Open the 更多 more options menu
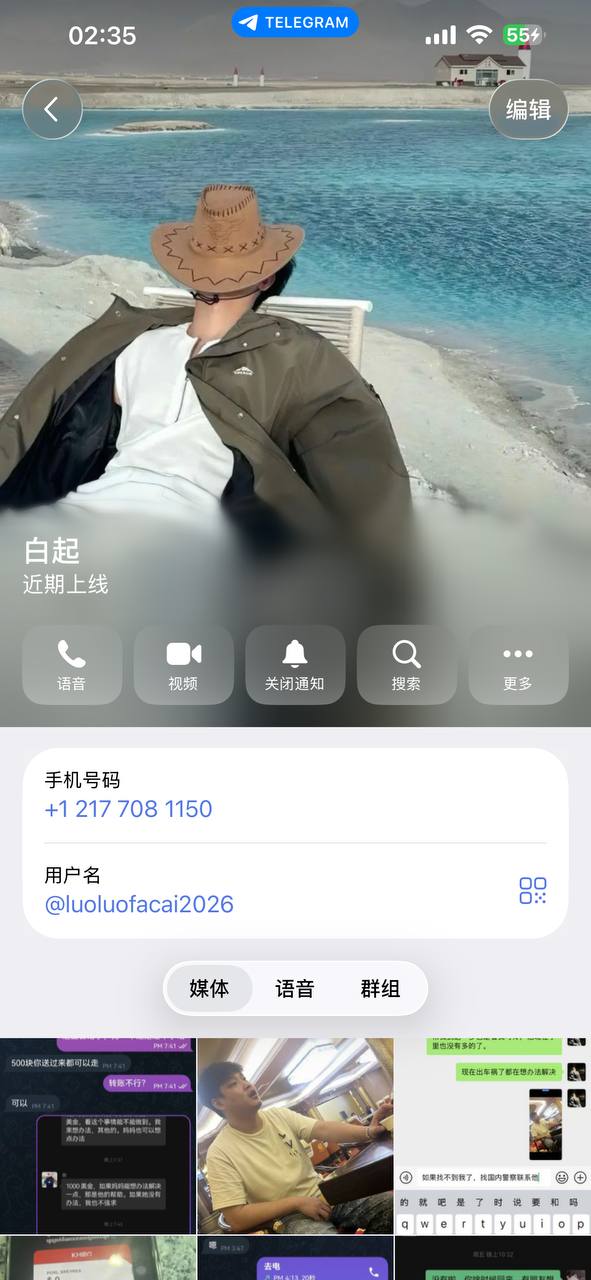591x1280 pixels. pyautogui.click(x=518, y=665)
